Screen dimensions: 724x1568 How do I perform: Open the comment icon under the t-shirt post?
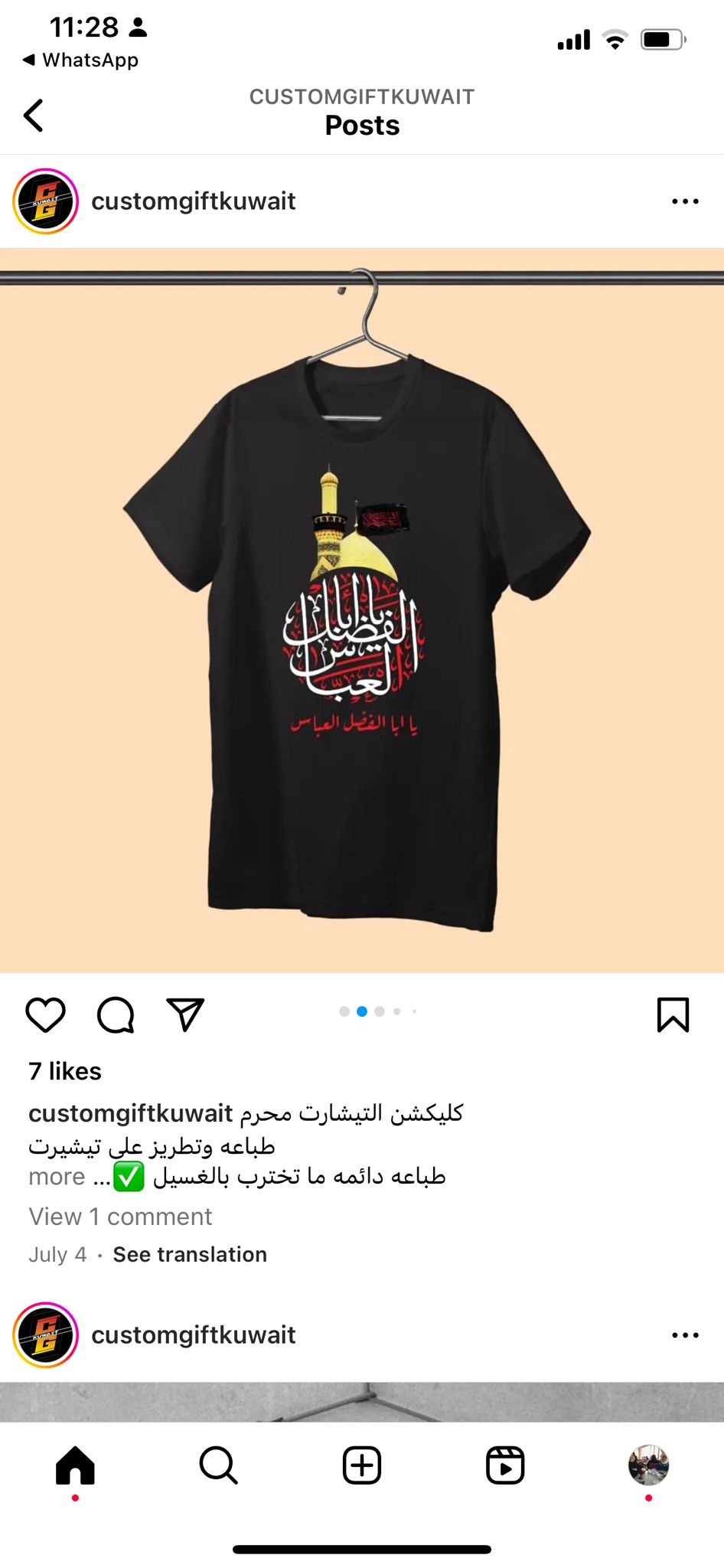click(116, 1015)
